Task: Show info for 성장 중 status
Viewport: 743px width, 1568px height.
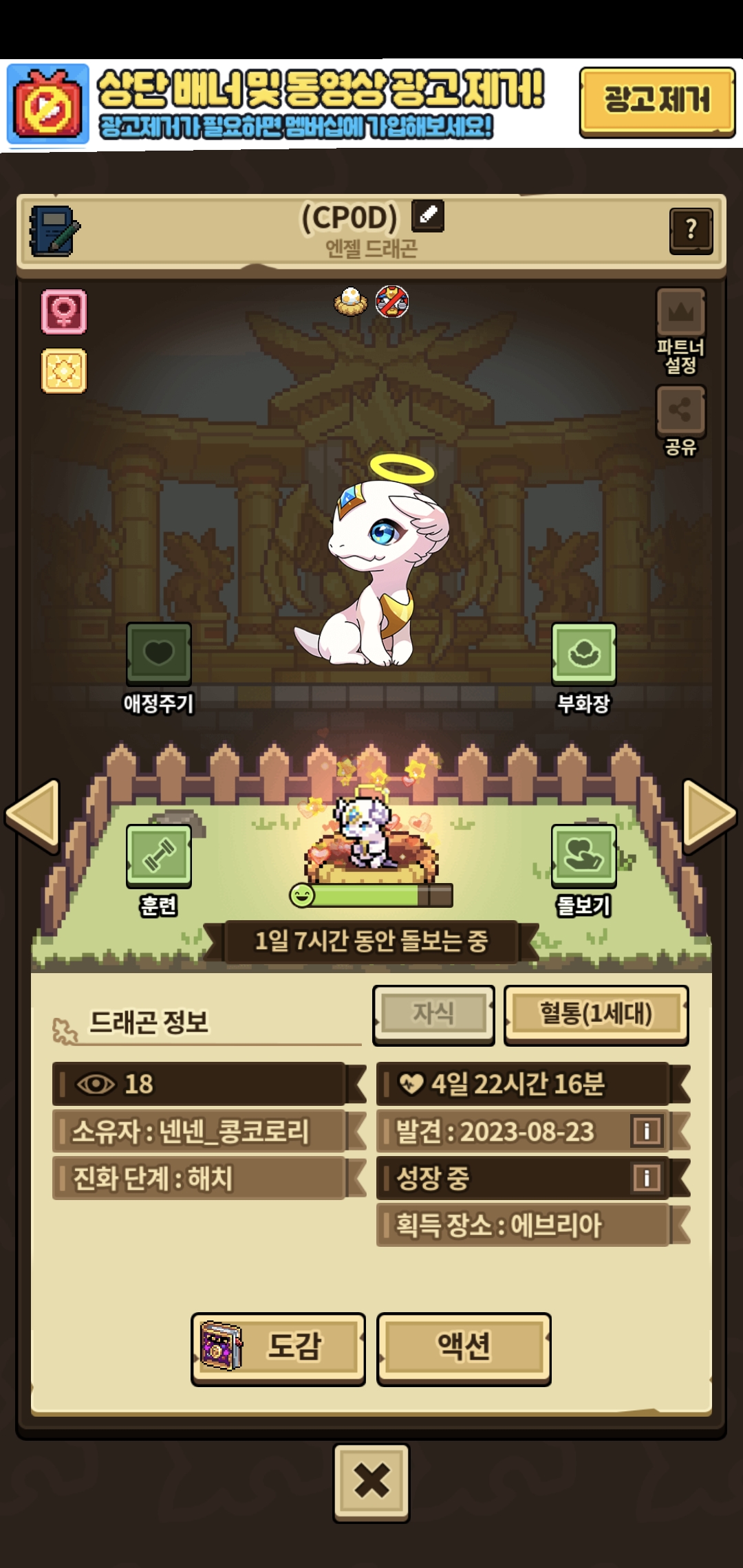Action: pos(647,1177)
